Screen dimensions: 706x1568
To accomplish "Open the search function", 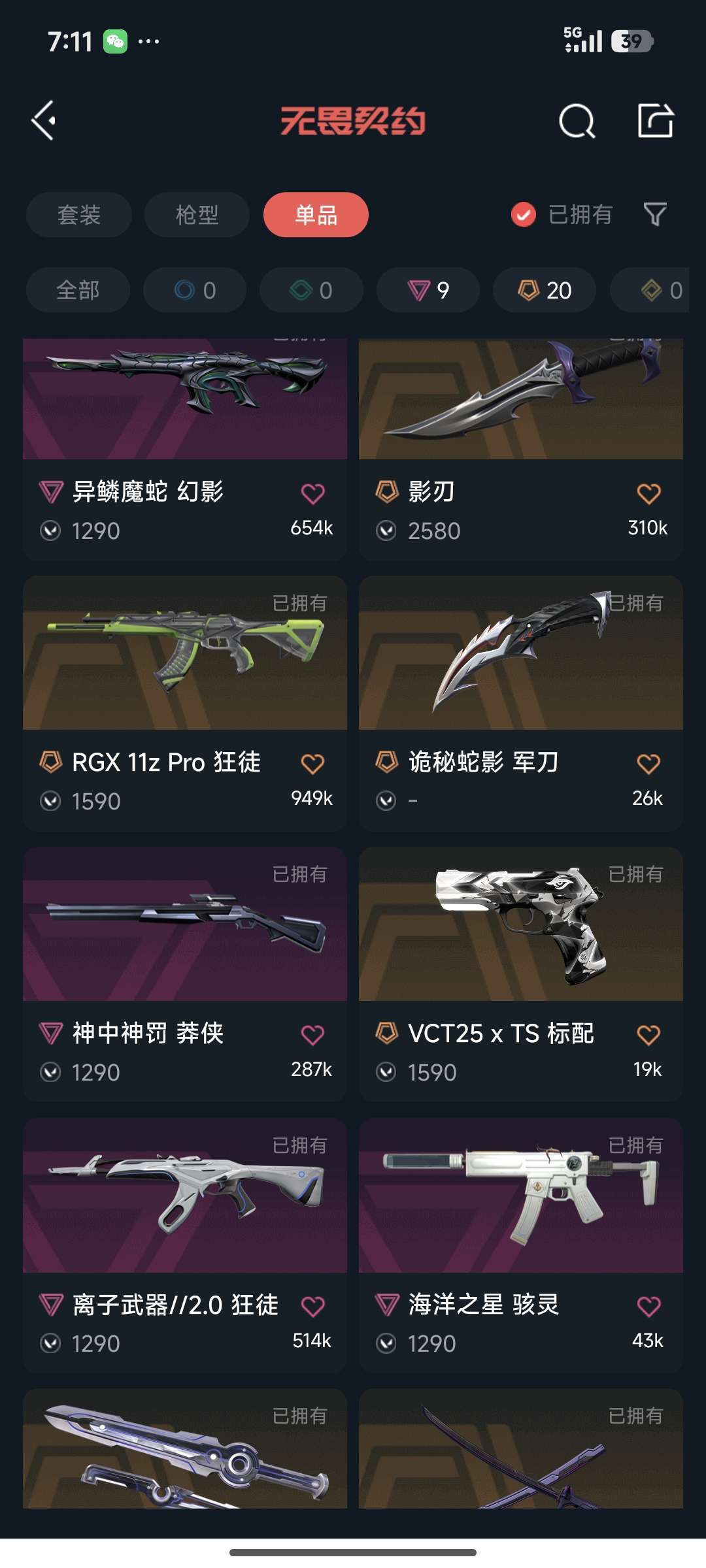I will 575,122.
